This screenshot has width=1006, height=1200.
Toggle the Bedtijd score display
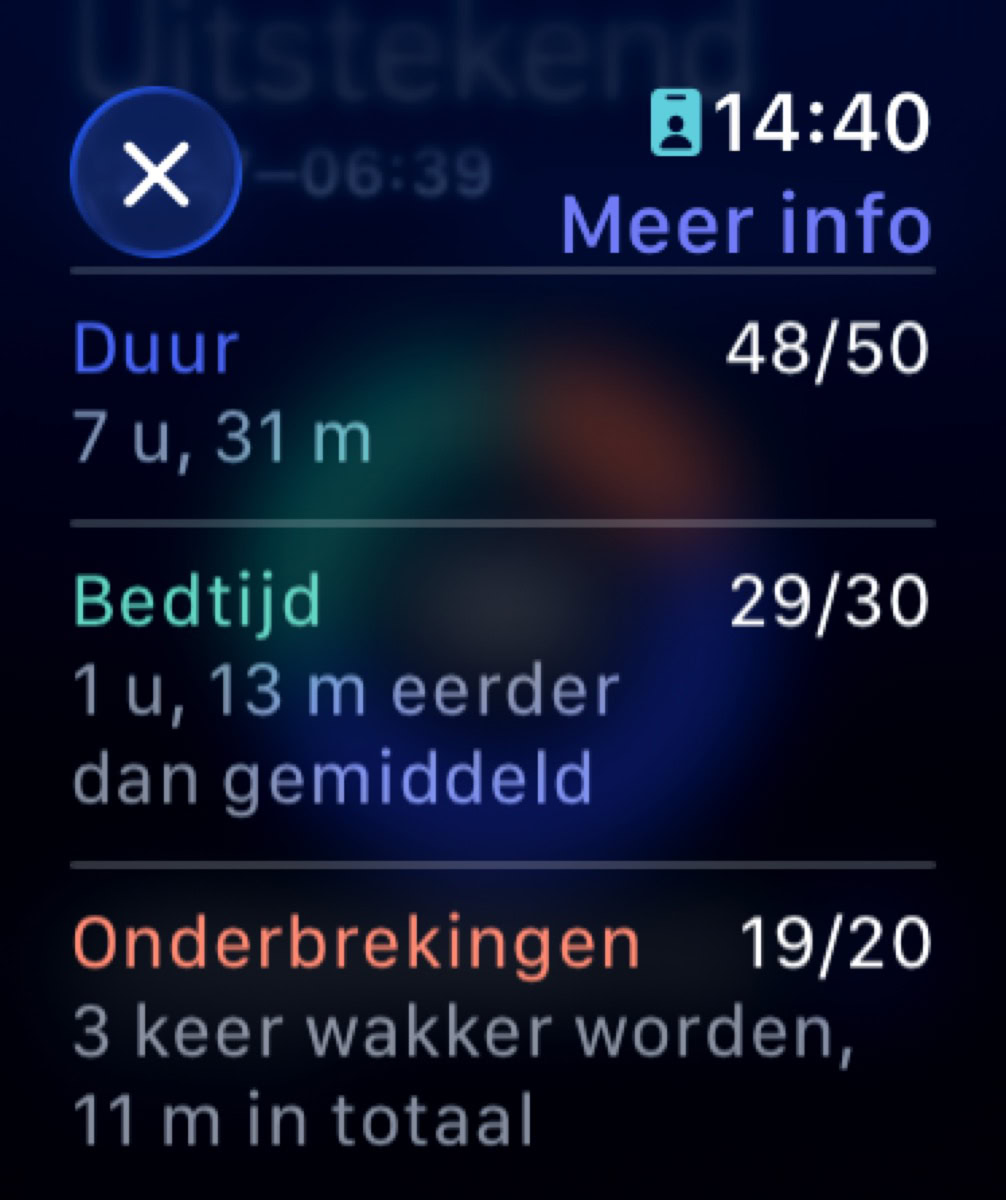point(832,600)
